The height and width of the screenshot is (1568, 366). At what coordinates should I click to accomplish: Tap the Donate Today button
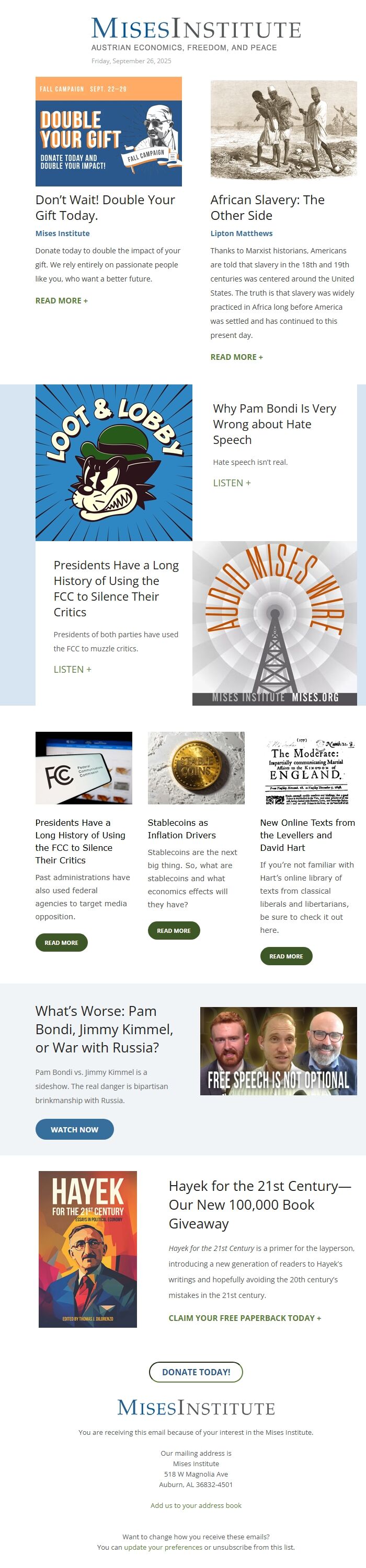(196, 1372)
